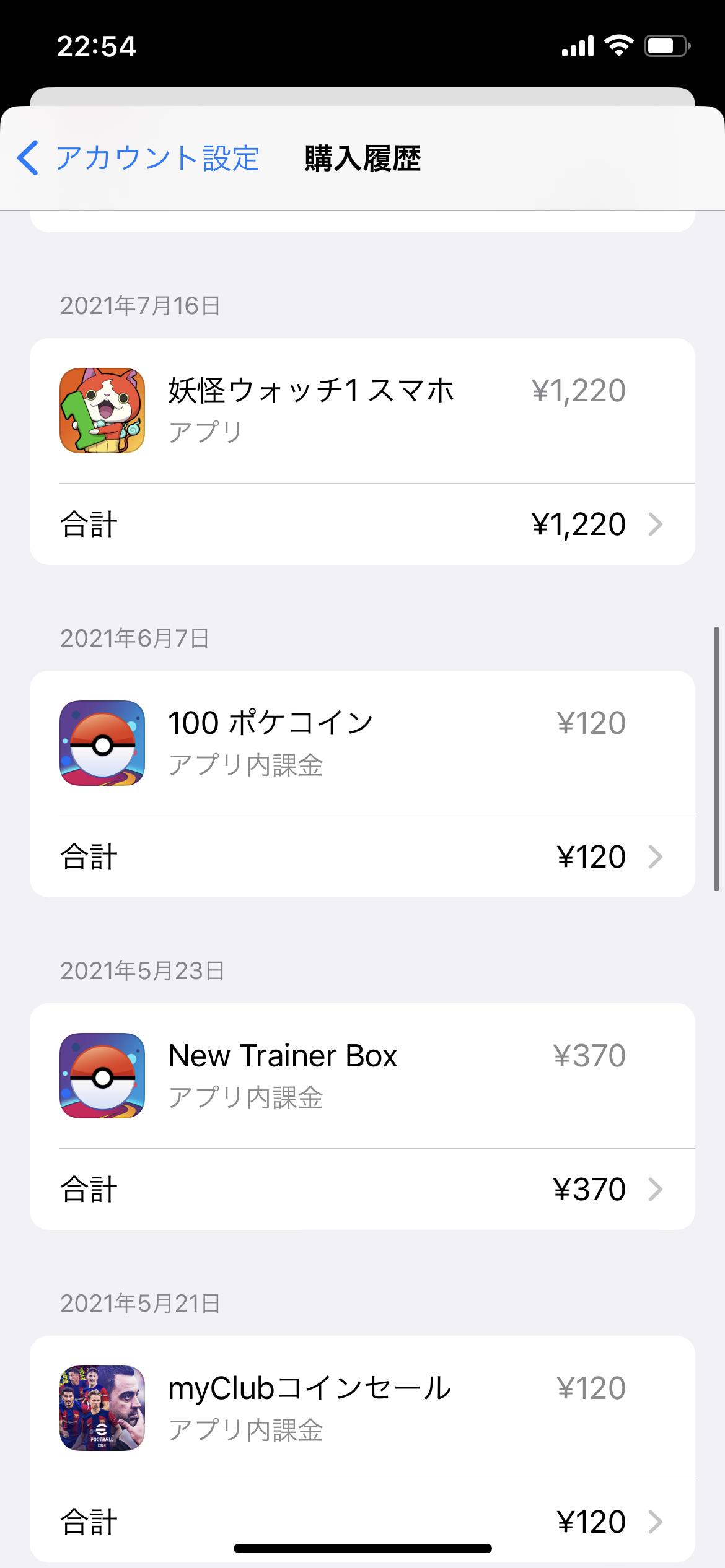The image size is (725, 1568).
Task: Open the ¥370 合計 row for 2021年5月23日
Action: click(x=362, y=1190)
